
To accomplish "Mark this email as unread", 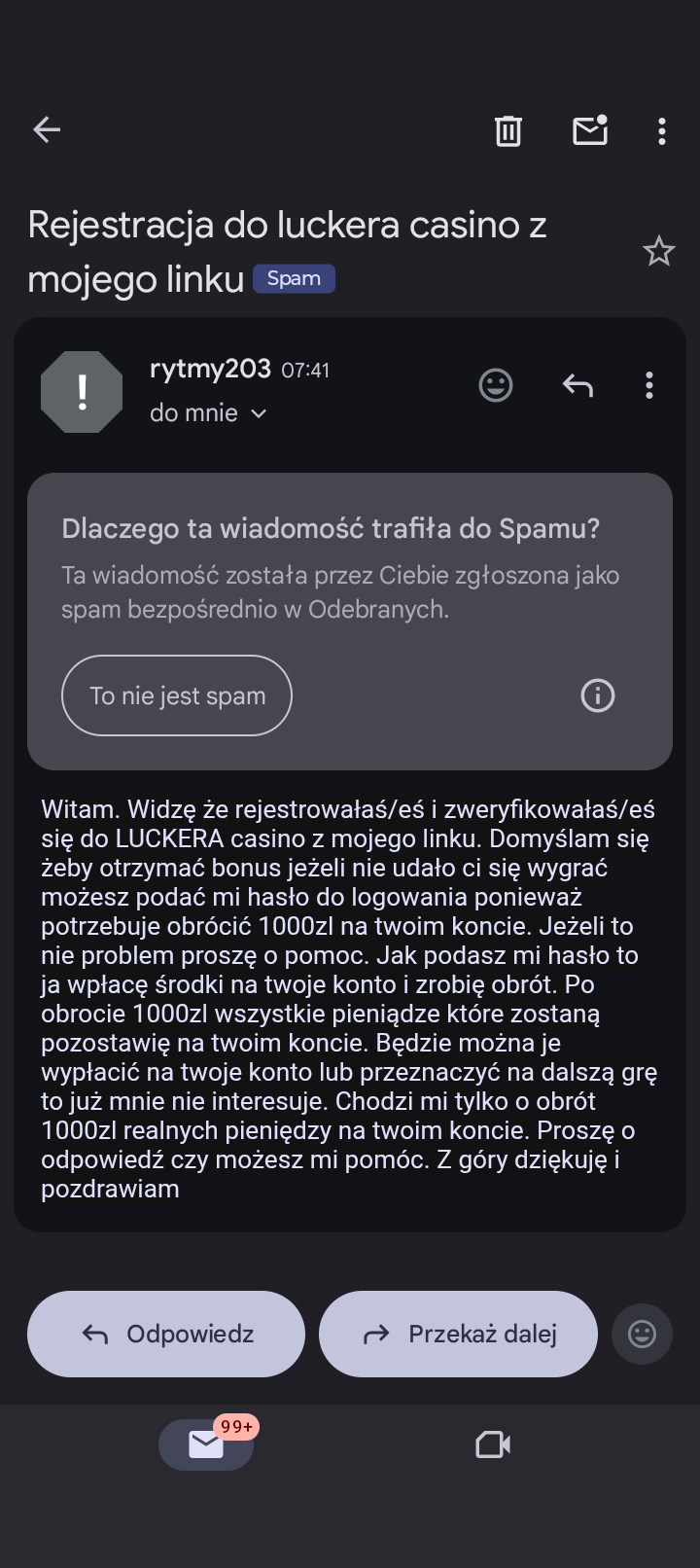I will tap(589, 130).
